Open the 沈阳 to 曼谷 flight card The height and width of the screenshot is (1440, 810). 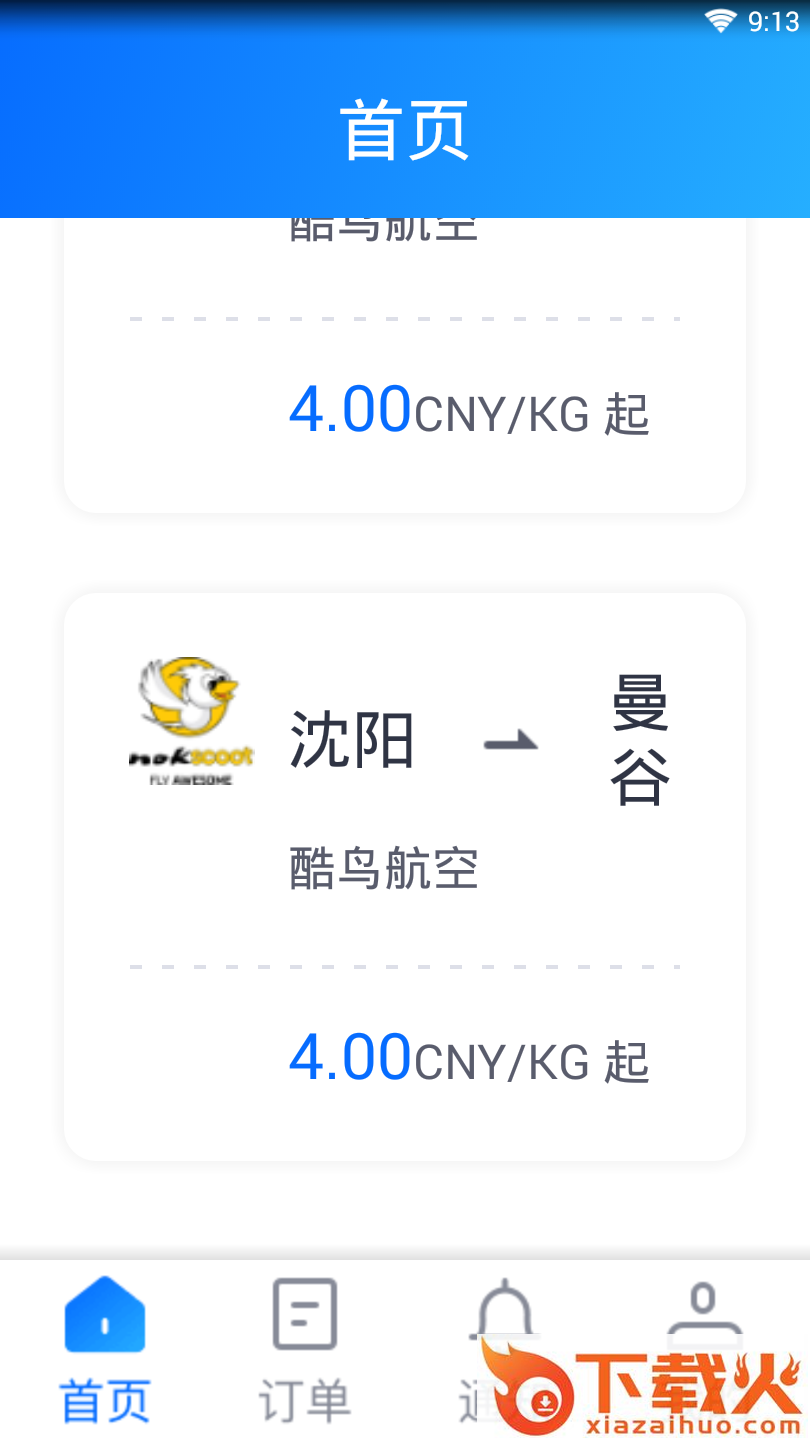[404, 875]
